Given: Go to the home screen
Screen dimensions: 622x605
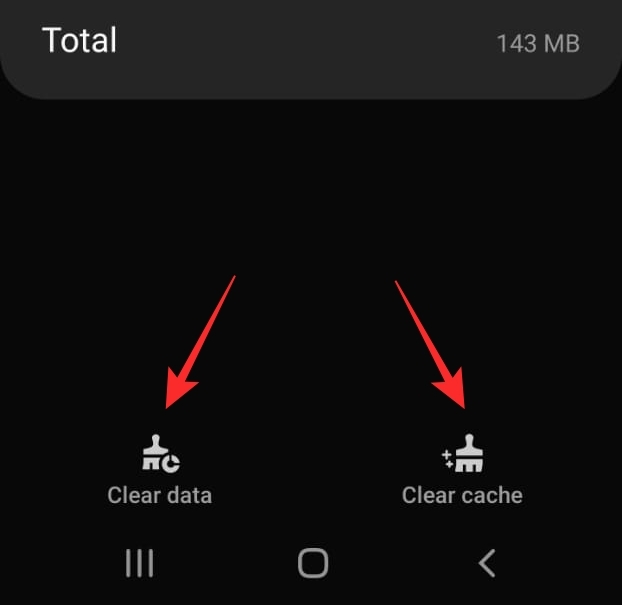Looking at the screenshot, I should 313,564.
